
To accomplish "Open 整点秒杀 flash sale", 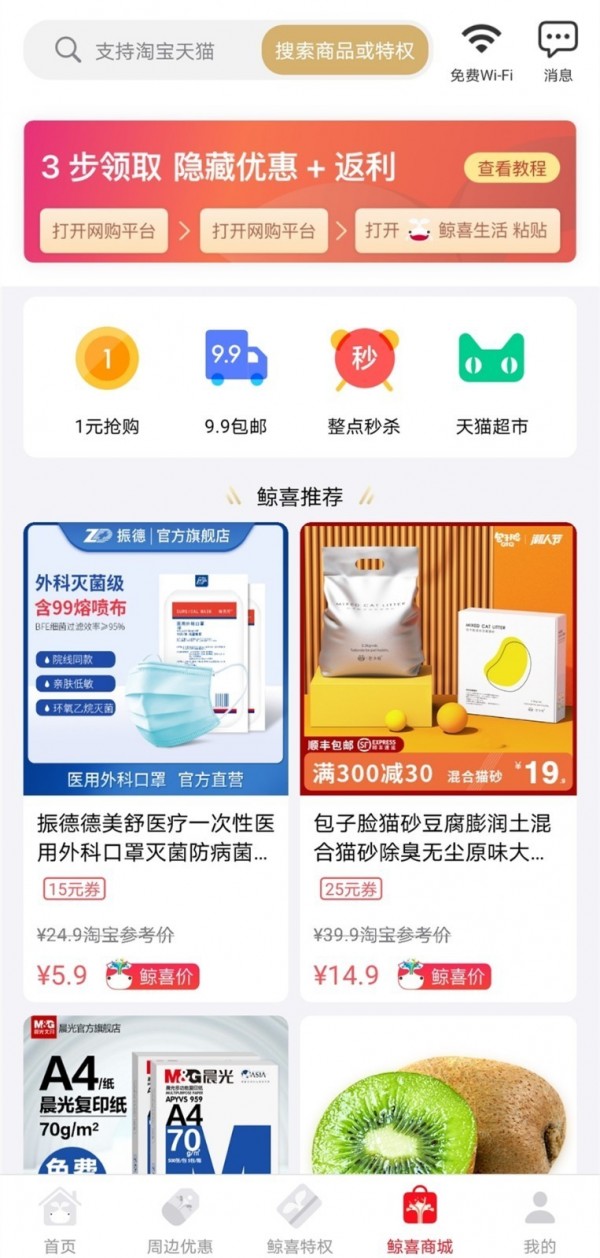I will tap(364, 382).
